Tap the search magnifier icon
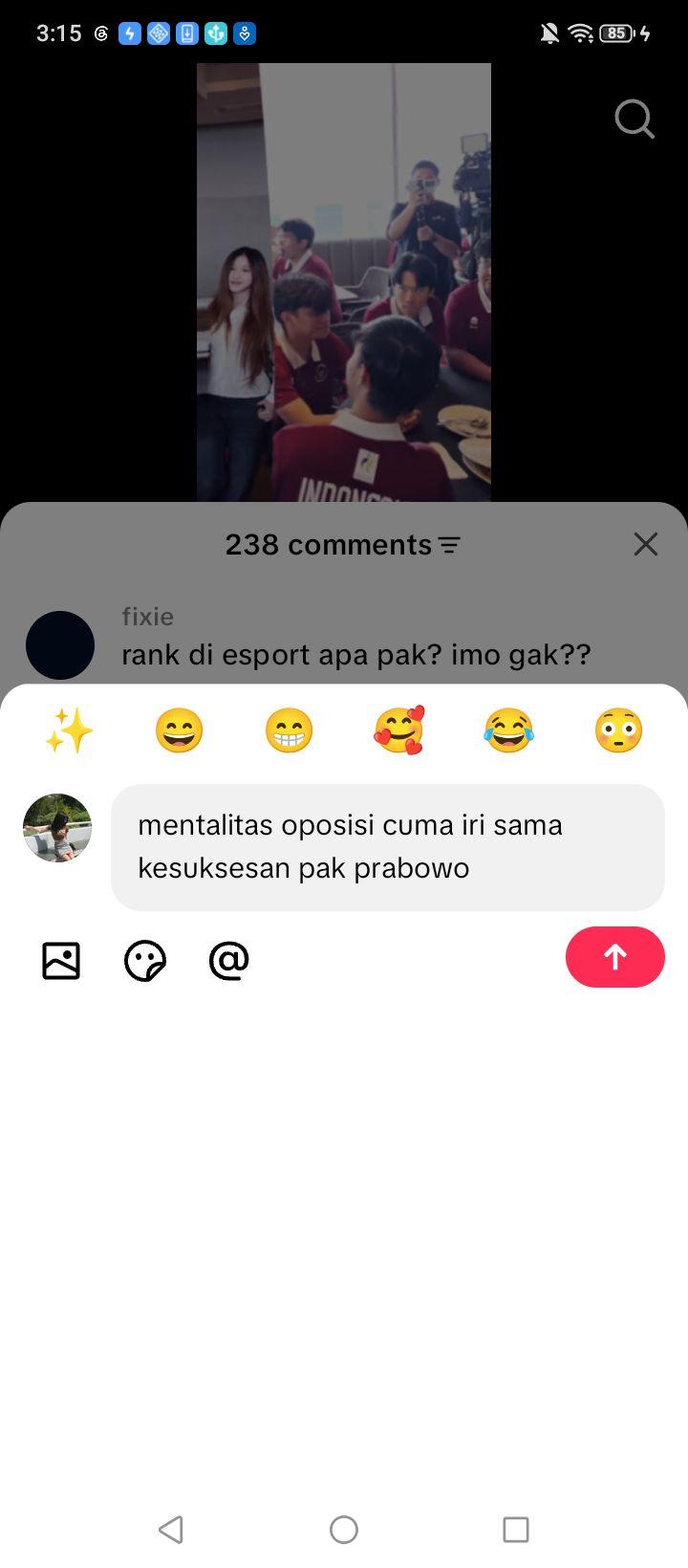Viewport: 688px width, 1568px height. point(634,120)
